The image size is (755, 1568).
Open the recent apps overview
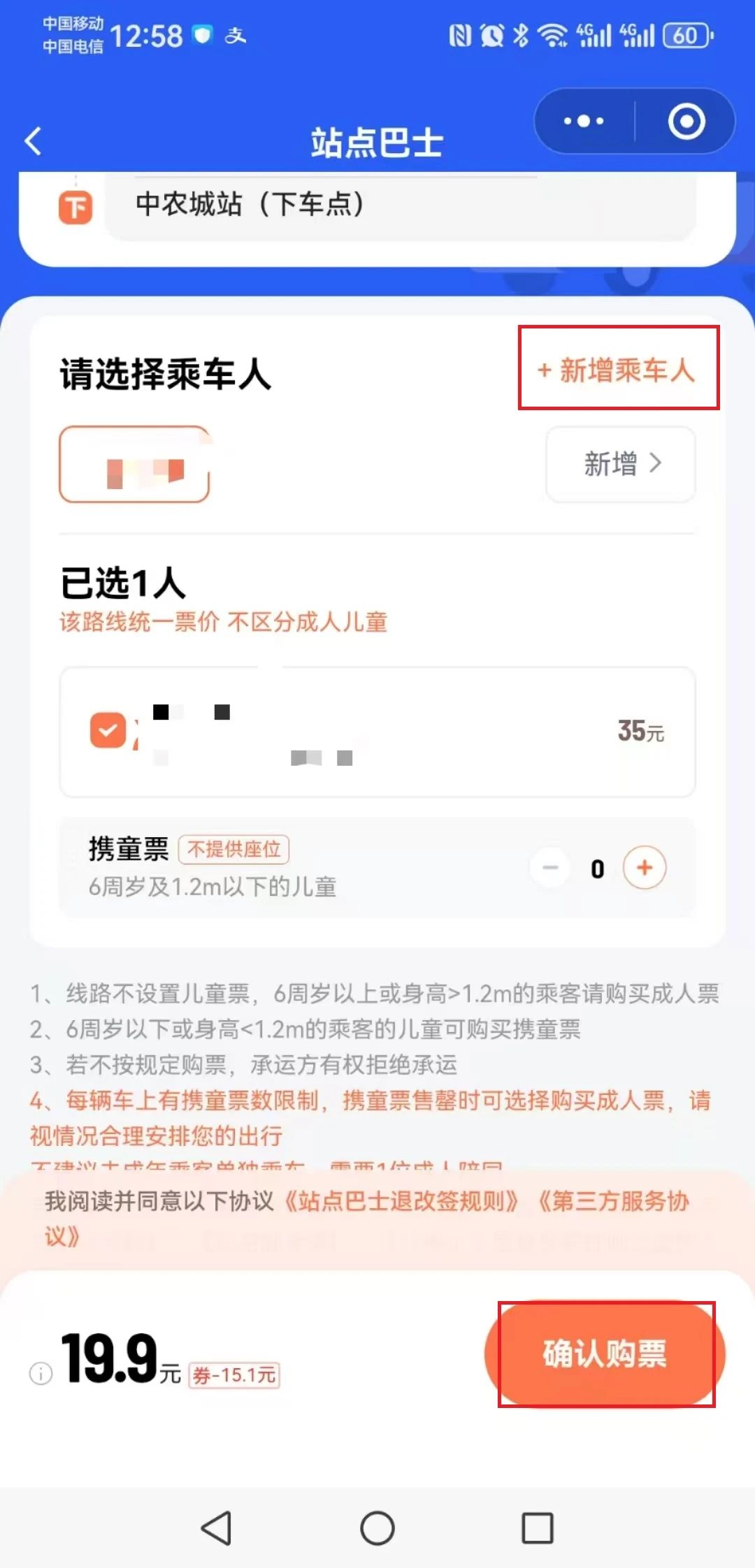538,1528
